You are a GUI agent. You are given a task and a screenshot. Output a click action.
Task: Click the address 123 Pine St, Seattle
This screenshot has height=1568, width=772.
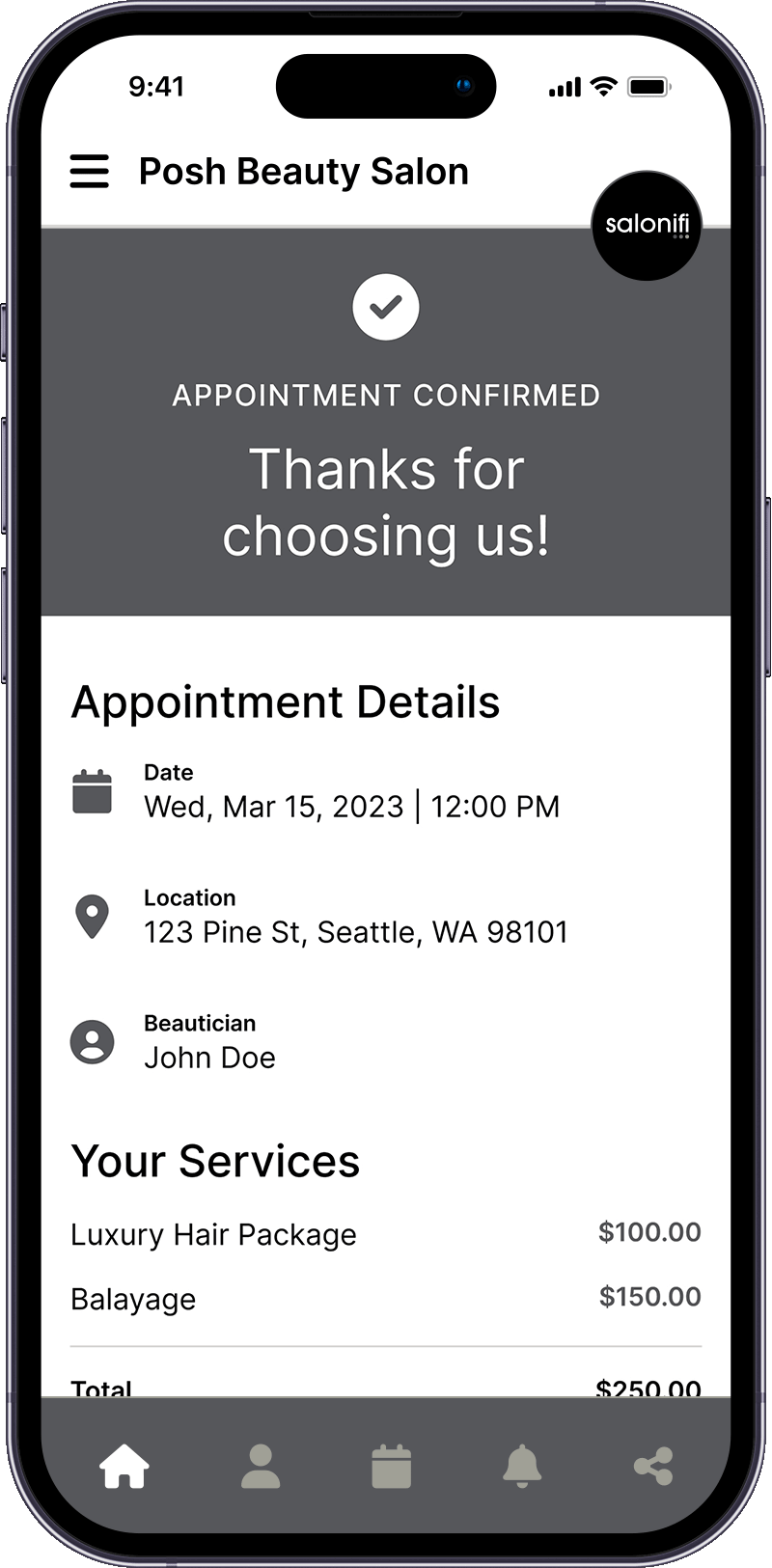pyautogui.click(x=356, y=932)
